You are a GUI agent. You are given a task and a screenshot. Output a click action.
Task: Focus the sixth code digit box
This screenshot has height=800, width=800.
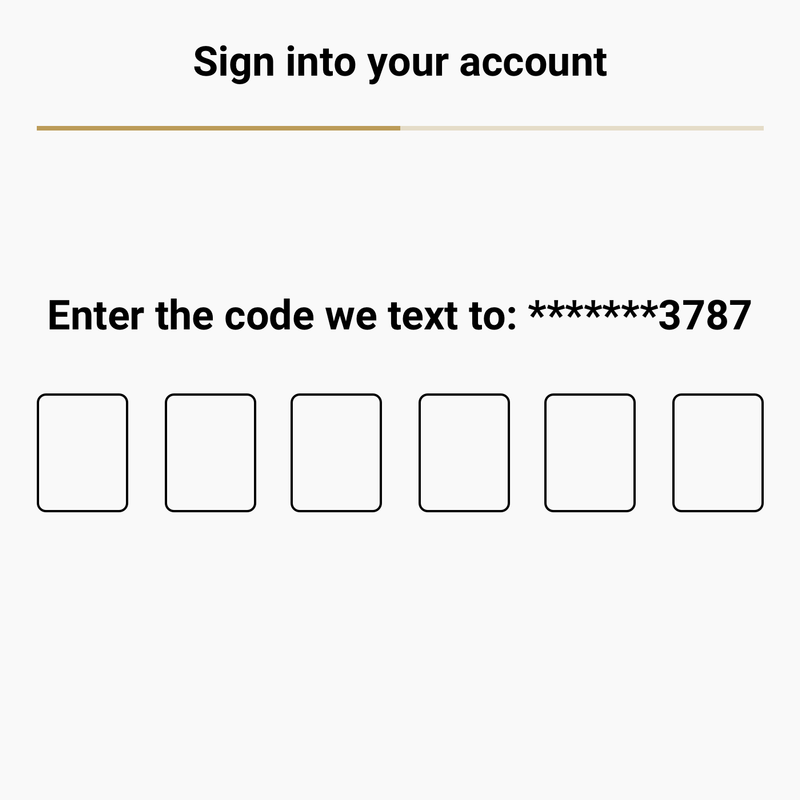718,453
